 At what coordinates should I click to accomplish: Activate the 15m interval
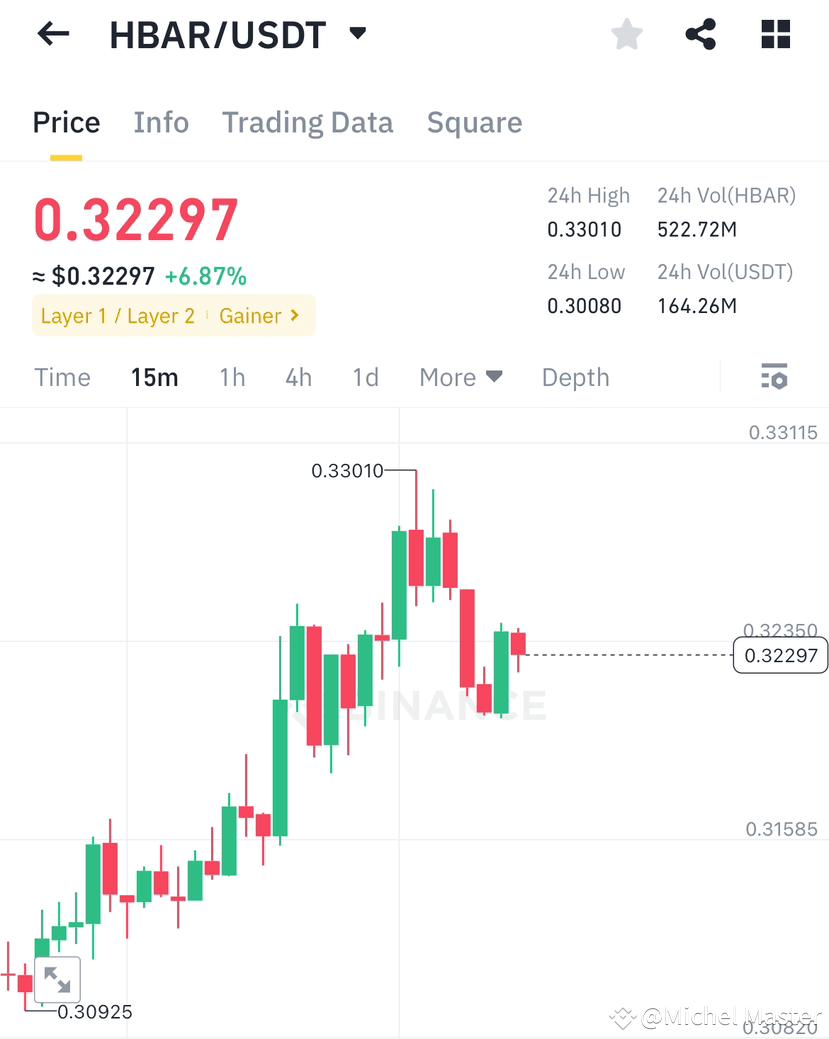154,377
